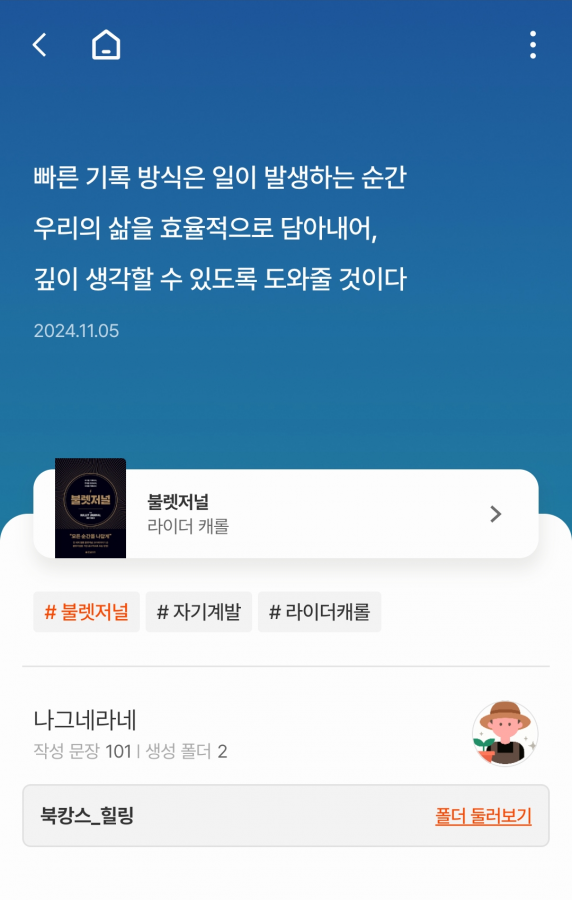Open the home icon in the header
The width and height of the screenshot is (572, 900).
(106, 45)
